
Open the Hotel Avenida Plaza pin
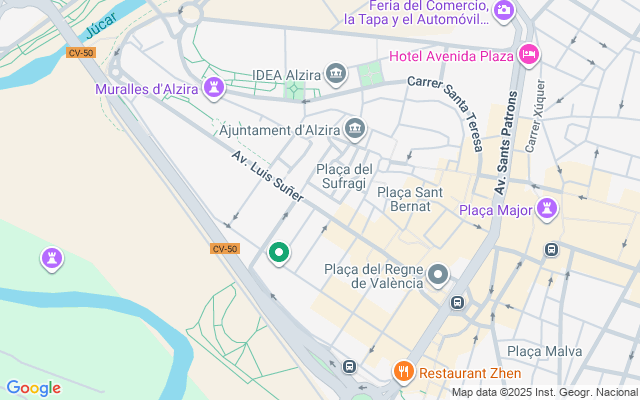pyautogui.click(x=529, y=52)
